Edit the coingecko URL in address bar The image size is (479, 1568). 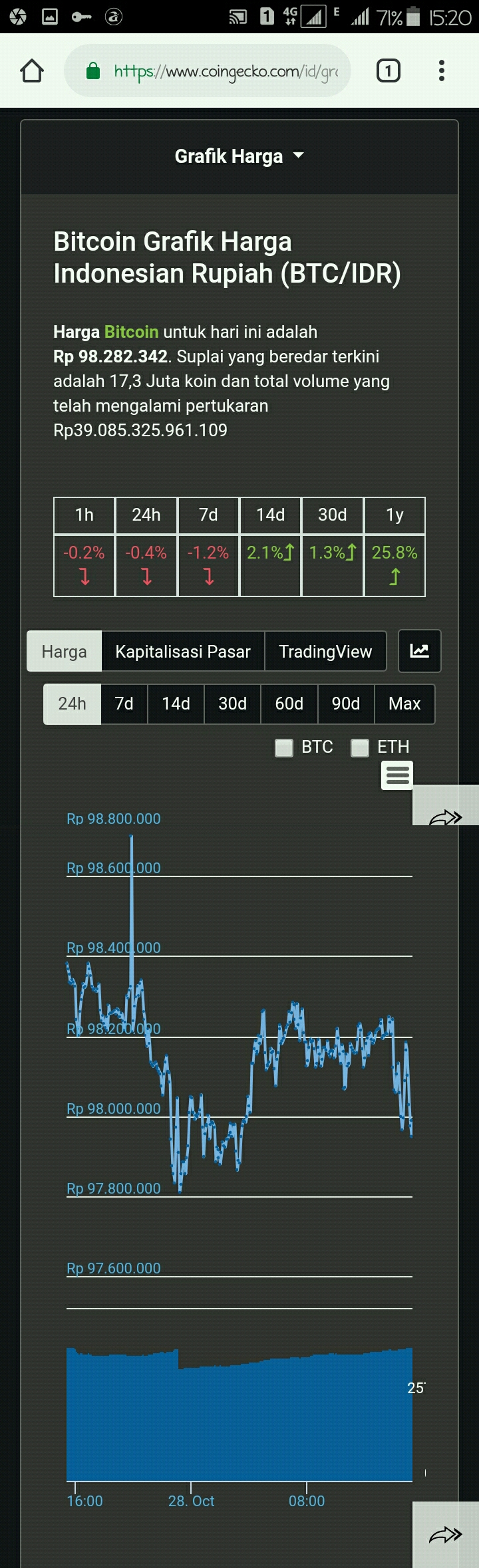tap(226, 71)
